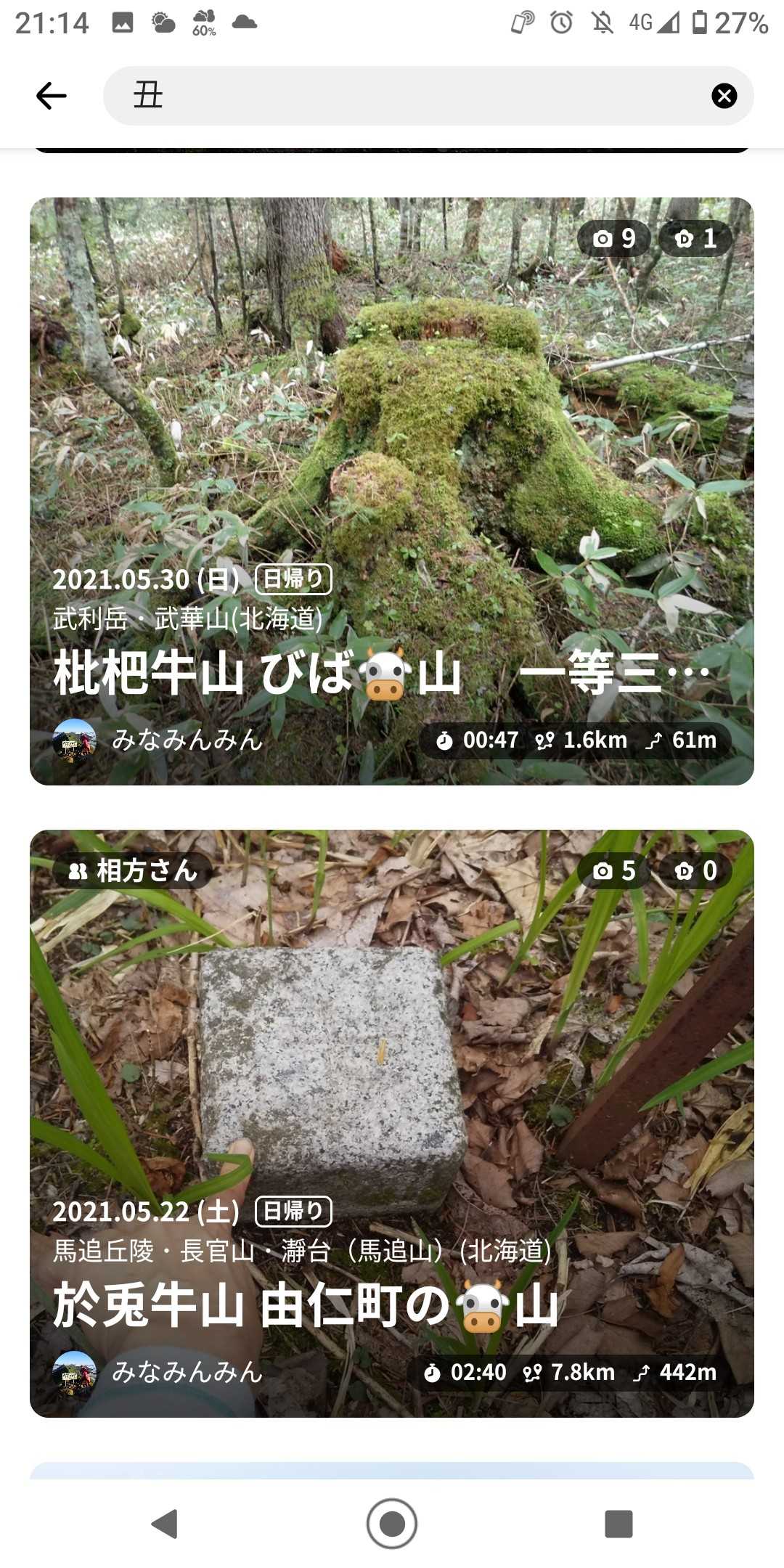Go back using the arrow icon
Image resolution: width=784 pixels, height=1568 pixels.
(x=52, y=96)
